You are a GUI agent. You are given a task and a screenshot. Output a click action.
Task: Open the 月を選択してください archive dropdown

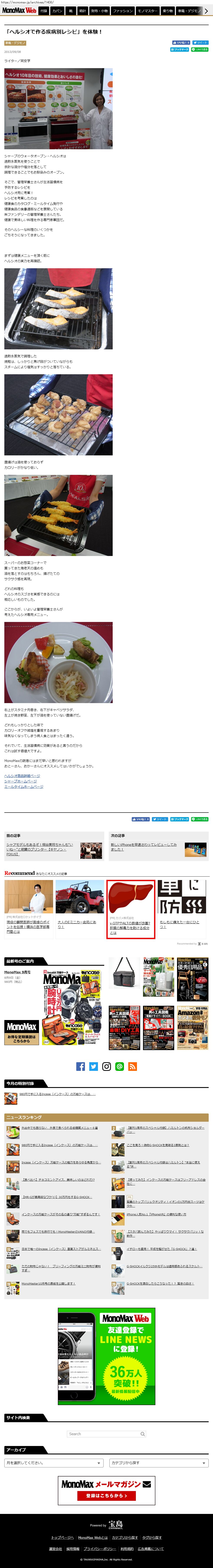[54, 1463]
